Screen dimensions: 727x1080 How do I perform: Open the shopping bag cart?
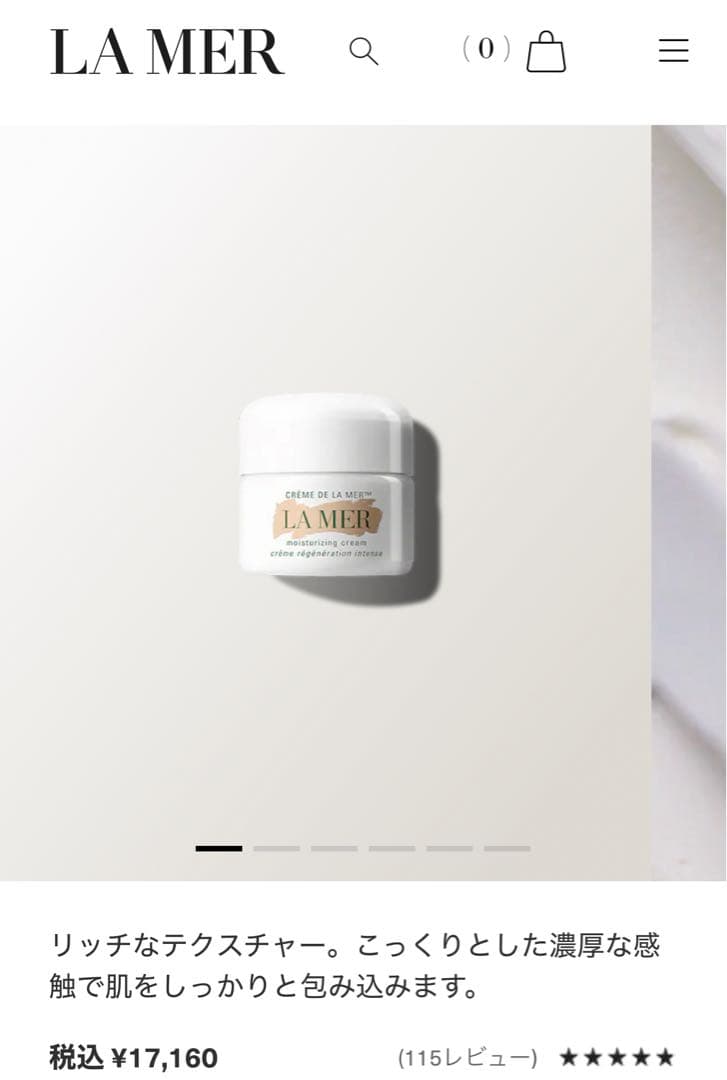click(x=545, y=51)
